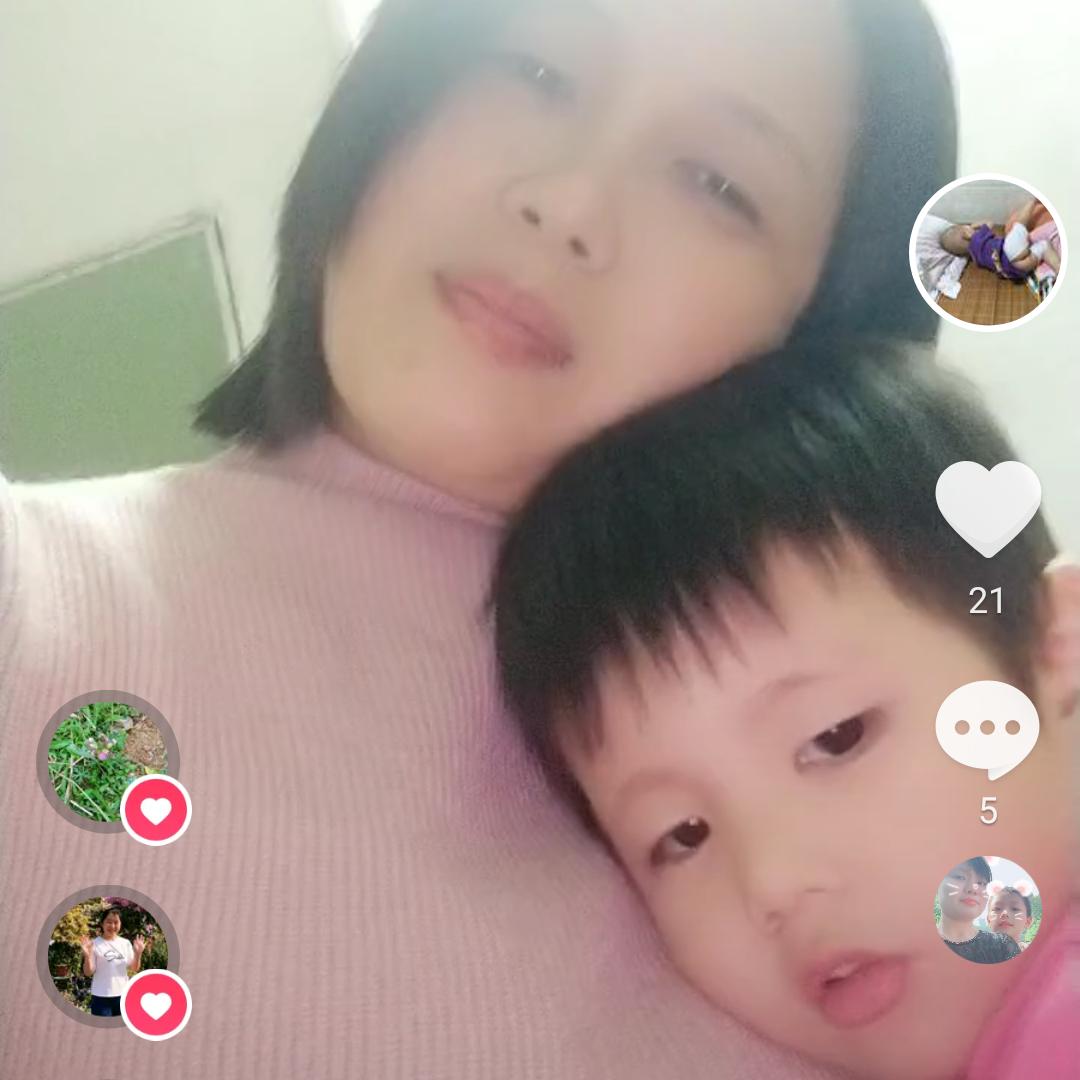
Task: Like this video with the heart icon
Action: (x=988, y=508)
